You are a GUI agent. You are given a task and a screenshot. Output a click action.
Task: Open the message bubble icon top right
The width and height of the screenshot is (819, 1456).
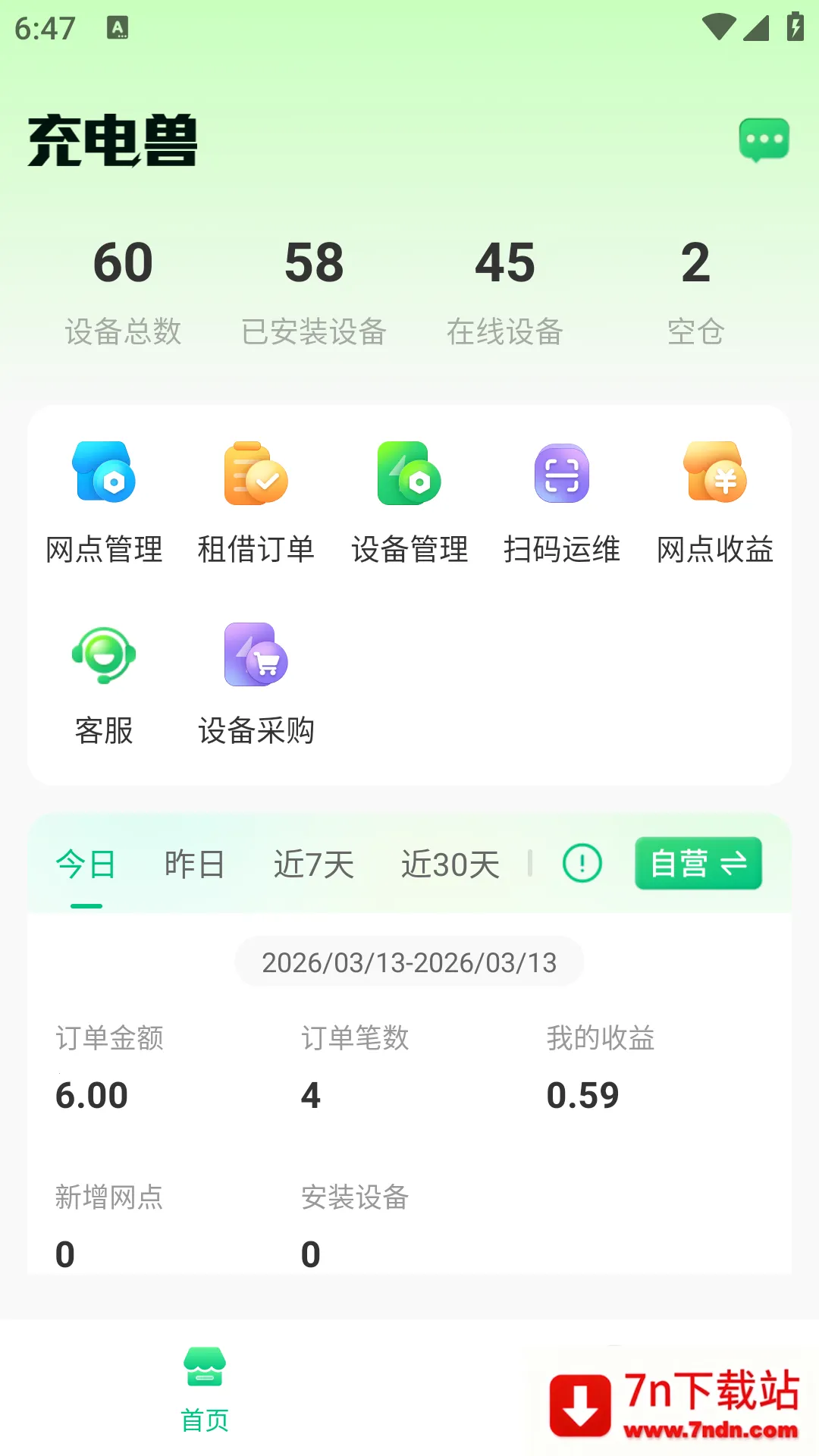coord(763,140)
